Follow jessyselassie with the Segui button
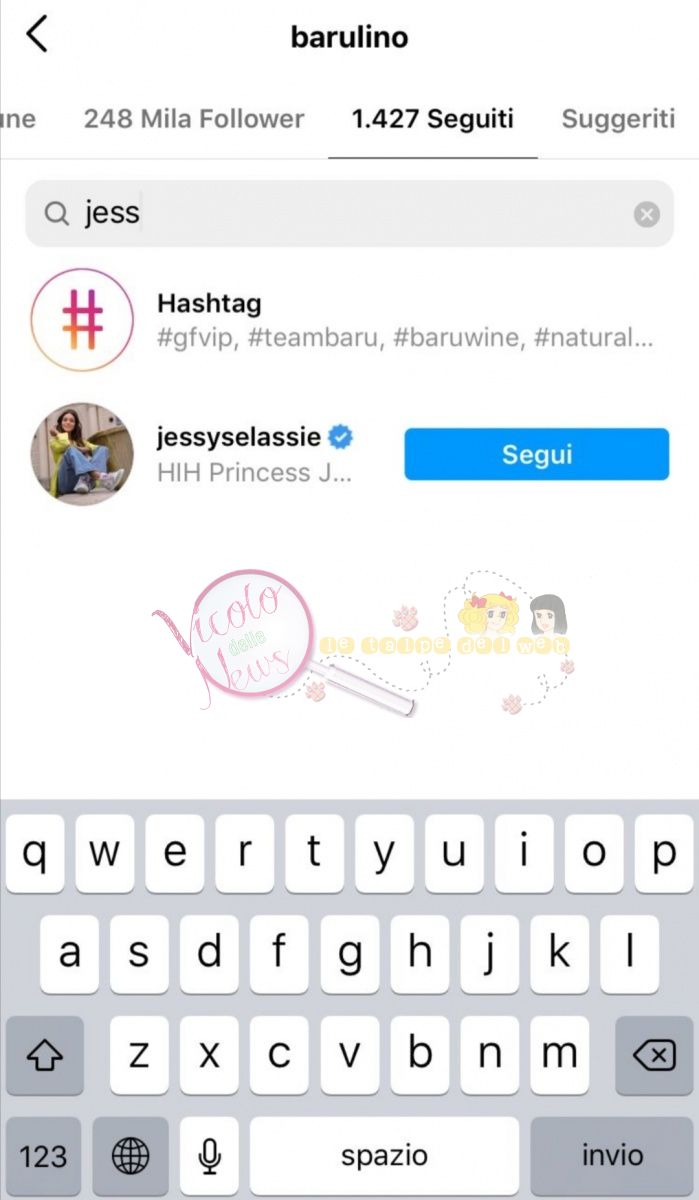Viewport: 699px width, 1200px height. [536, 454]
